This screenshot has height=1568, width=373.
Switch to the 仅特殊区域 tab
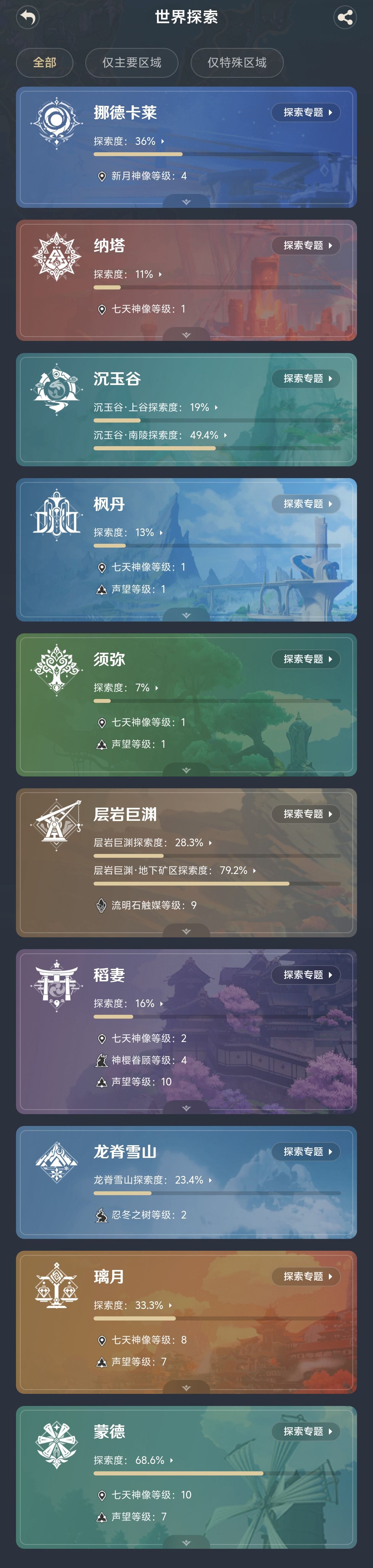coord(237,63)
